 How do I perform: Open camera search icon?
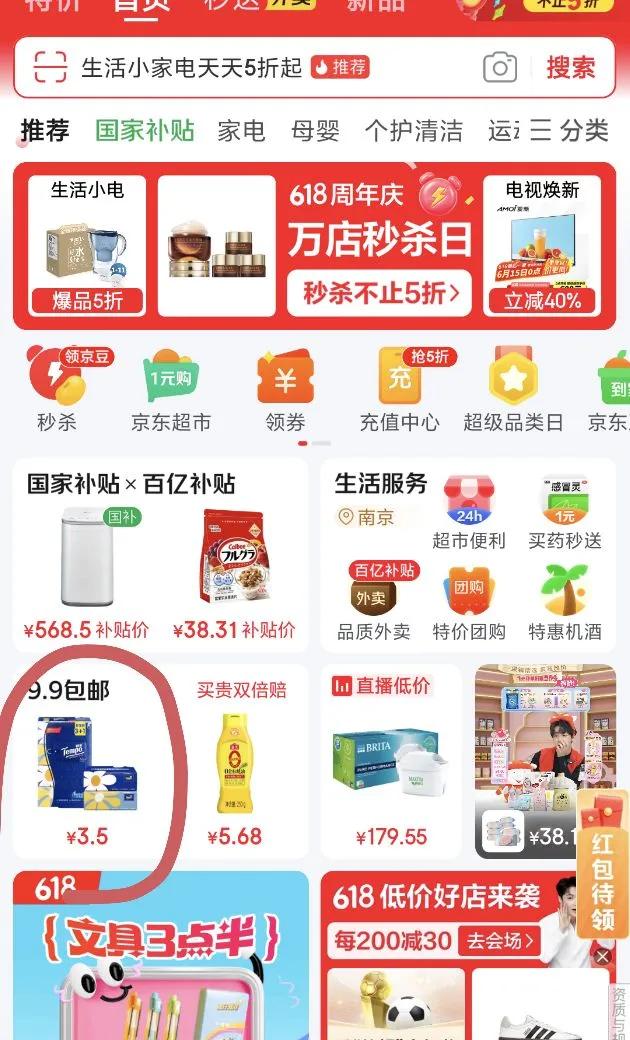(x=500, y=67)
